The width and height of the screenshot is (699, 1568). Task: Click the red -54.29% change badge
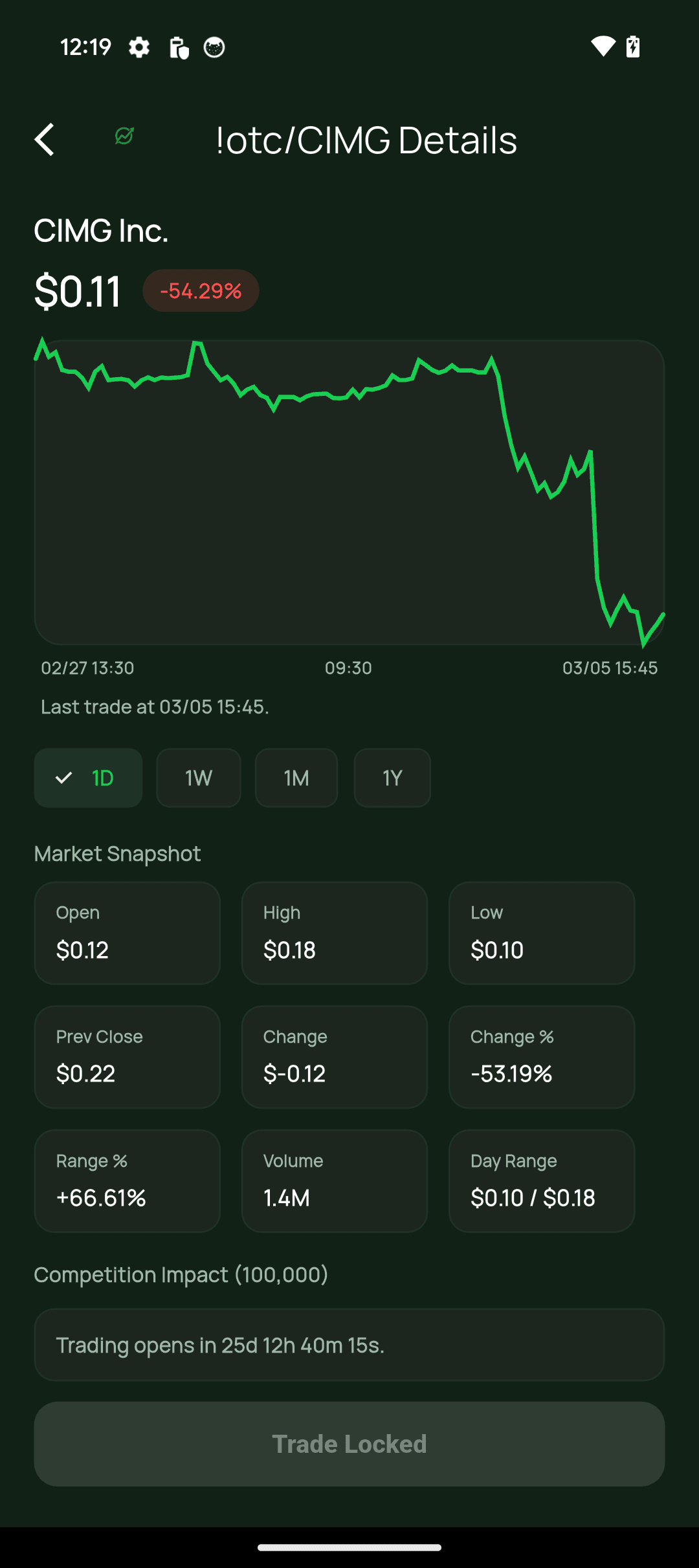coord(201,291)
